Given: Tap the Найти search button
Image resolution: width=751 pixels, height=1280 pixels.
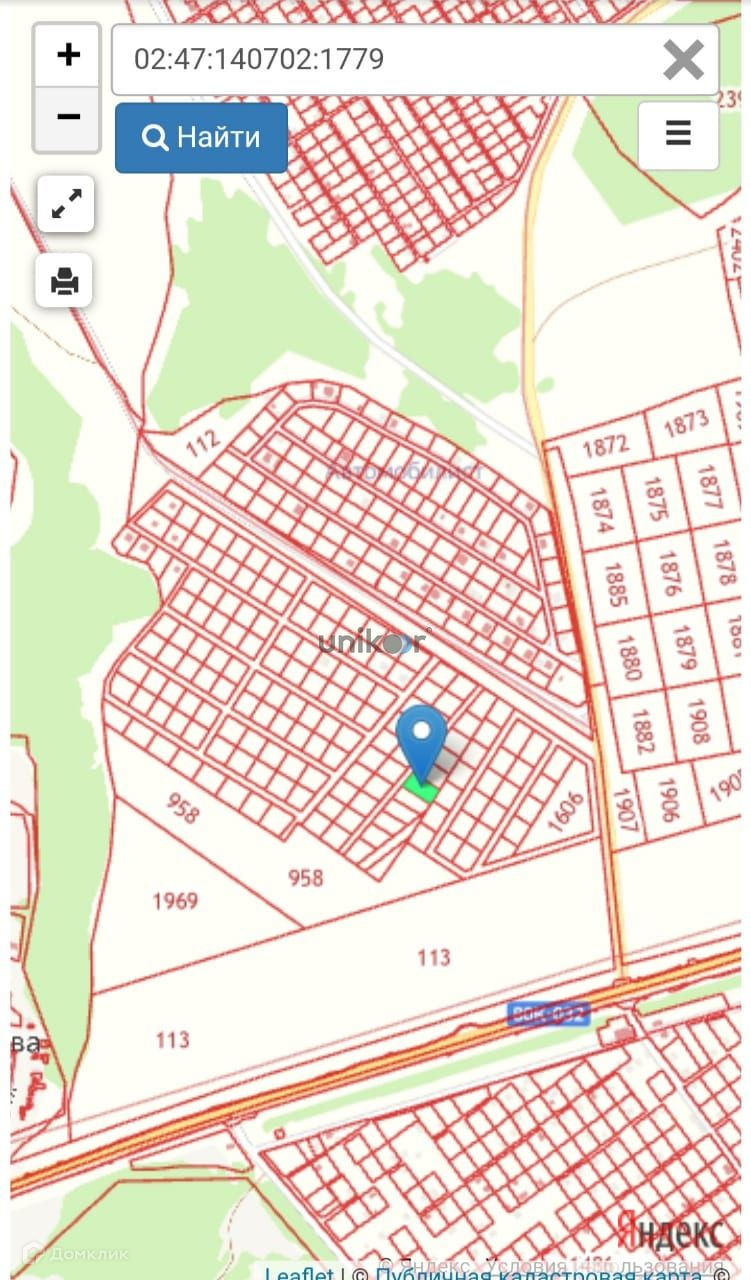Looking at the screenshot, I should (201, 138).
